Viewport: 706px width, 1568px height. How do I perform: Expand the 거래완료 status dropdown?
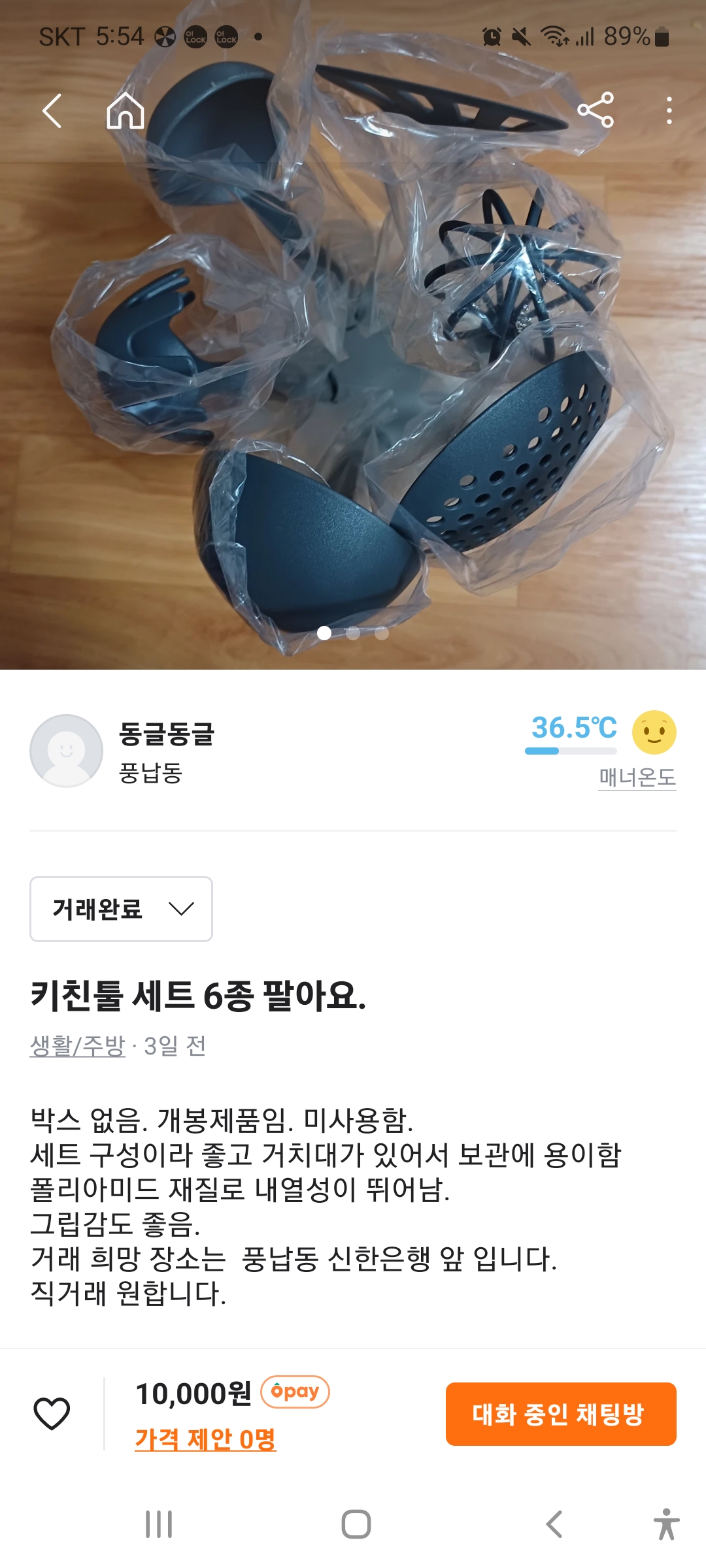[x=122, y=909]
